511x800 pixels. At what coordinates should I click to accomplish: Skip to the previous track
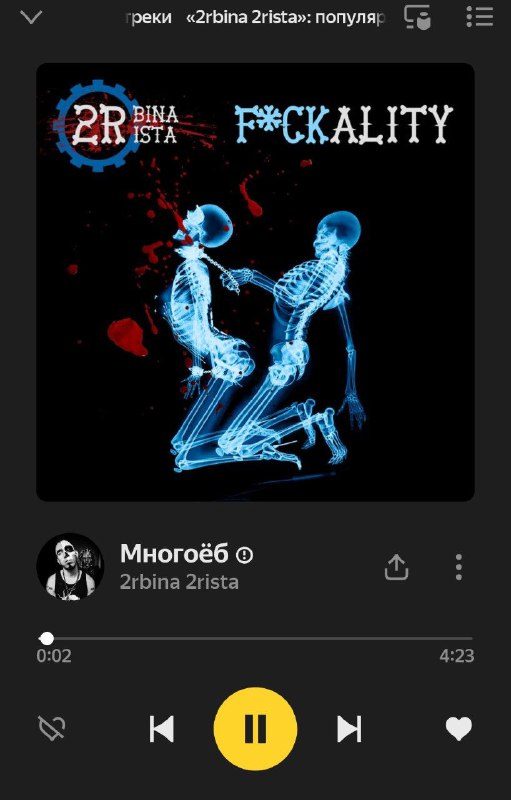(x=162, y=729)
